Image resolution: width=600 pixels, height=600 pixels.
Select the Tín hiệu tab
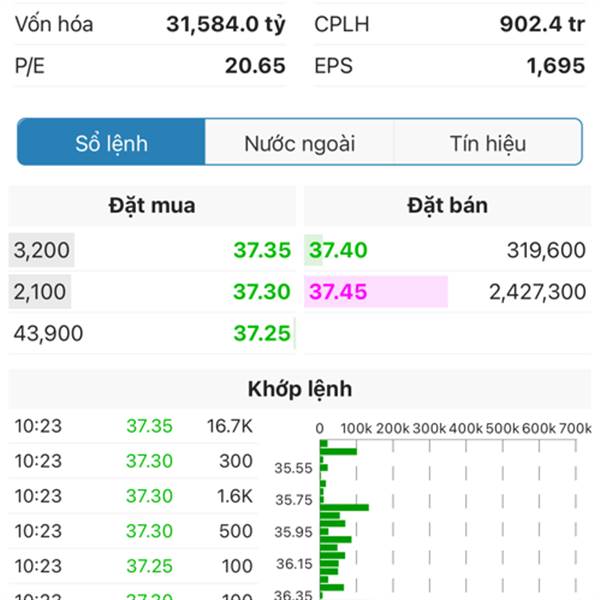click(x=487, y=143)
